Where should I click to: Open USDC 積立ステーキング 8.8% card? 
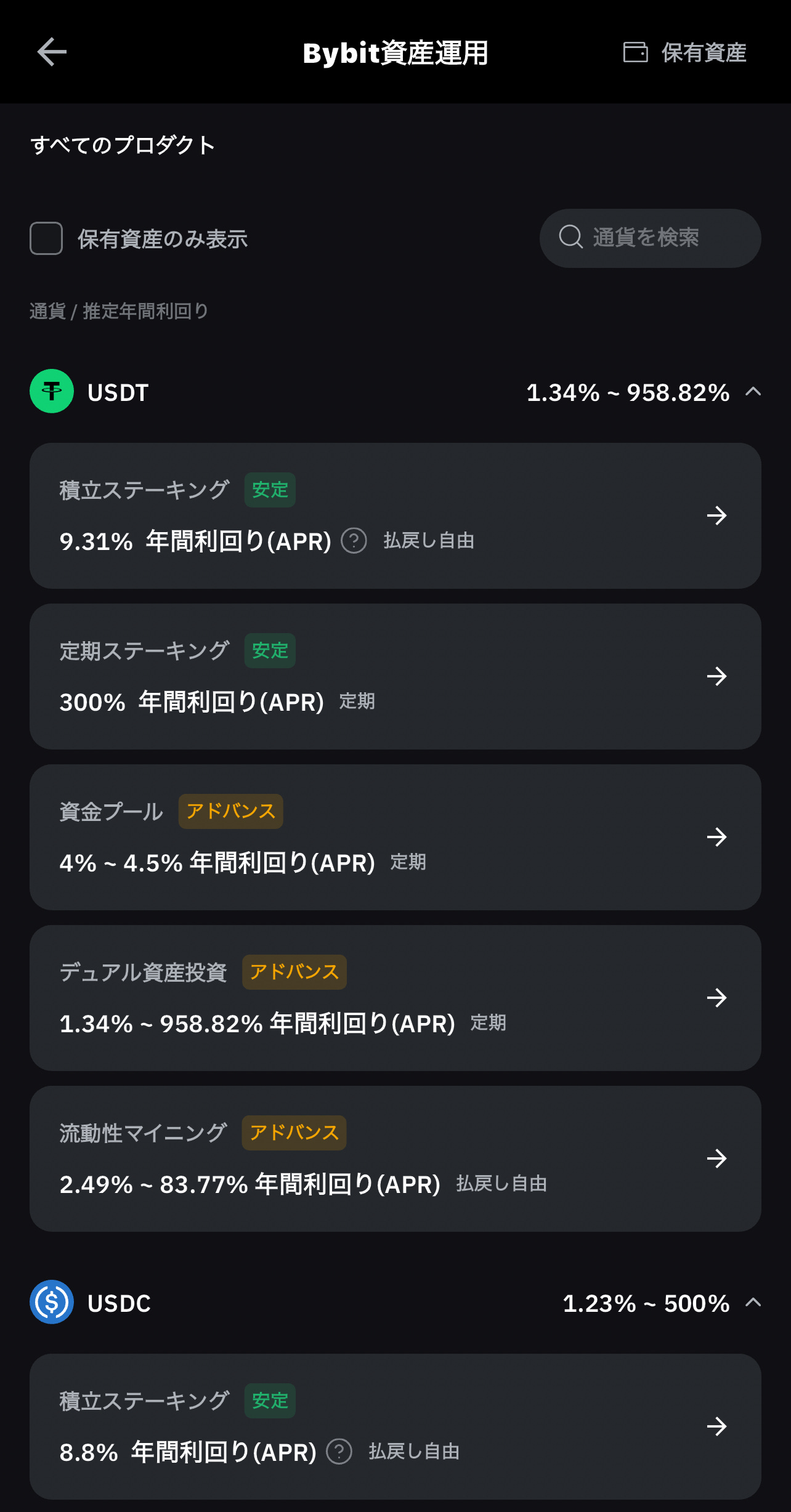395,1426
